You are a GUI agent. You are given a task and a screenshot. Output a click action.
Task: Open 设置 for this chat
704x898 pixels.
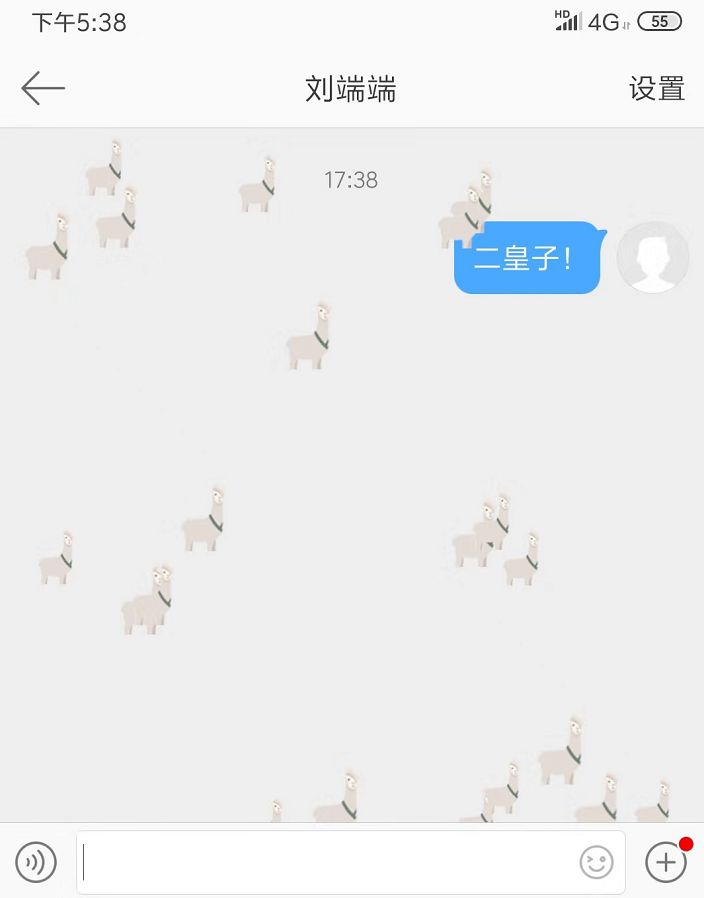click(657, 89)
